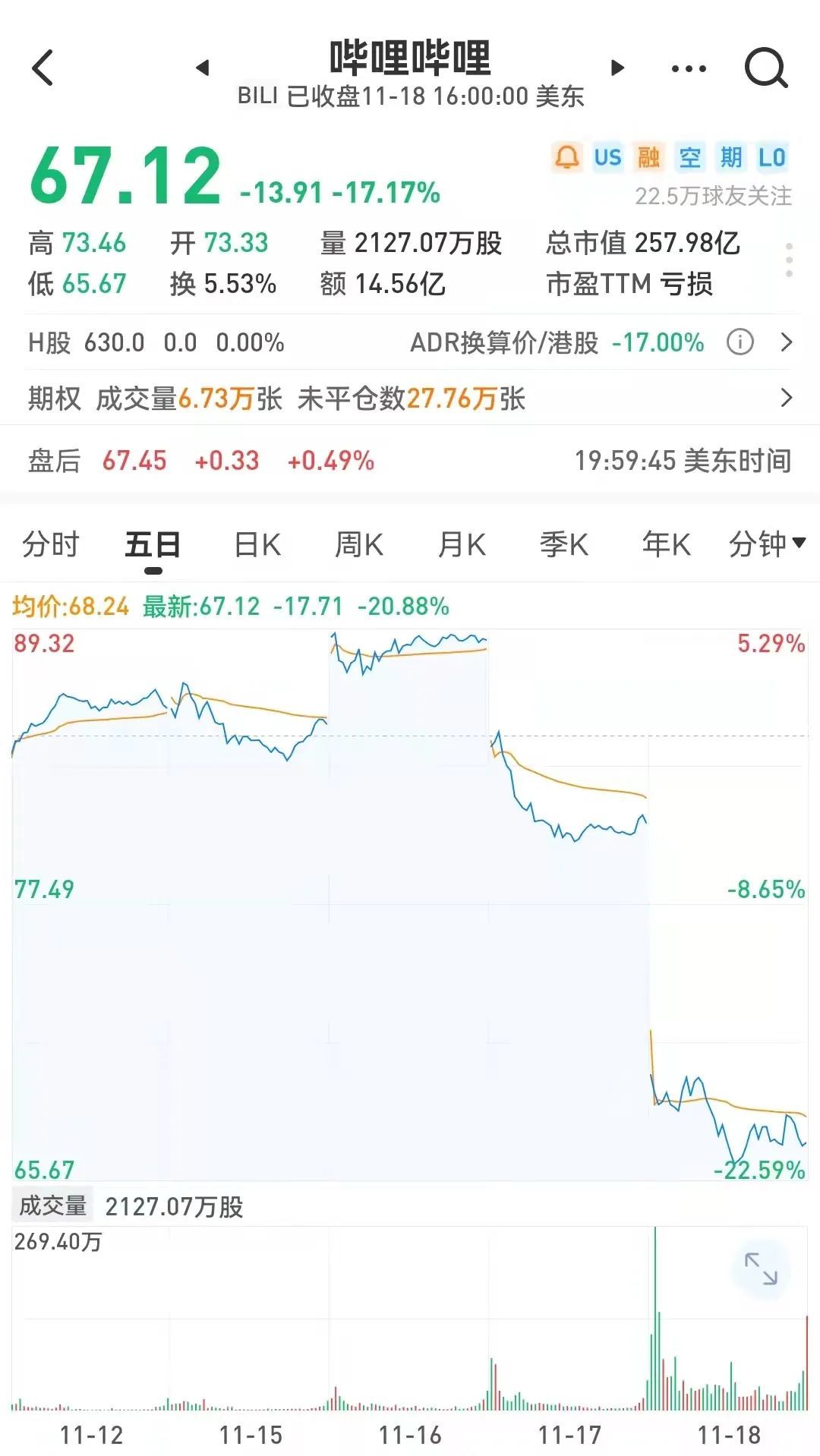View the 周K chart tab
This screenshot has width=820, height=1456.
click(359, 544)
